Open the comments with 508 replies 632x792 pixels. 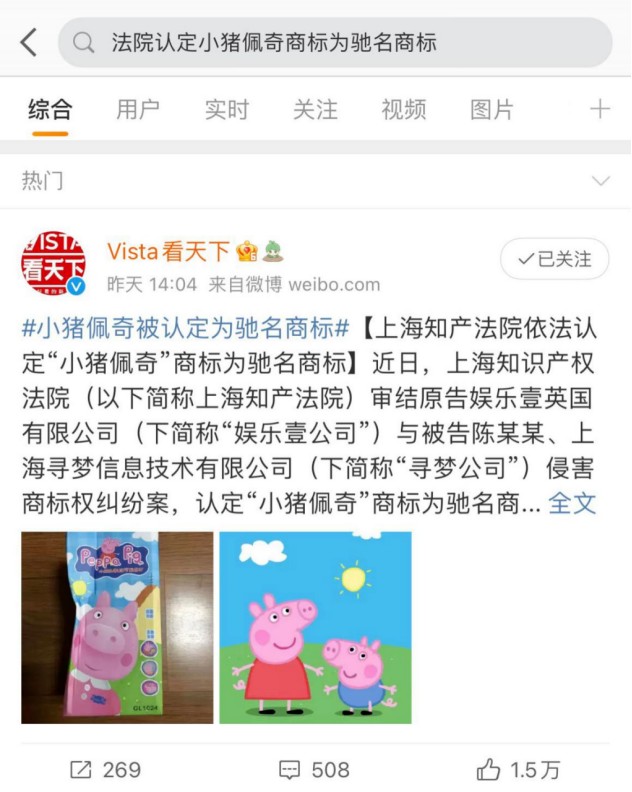314,769
